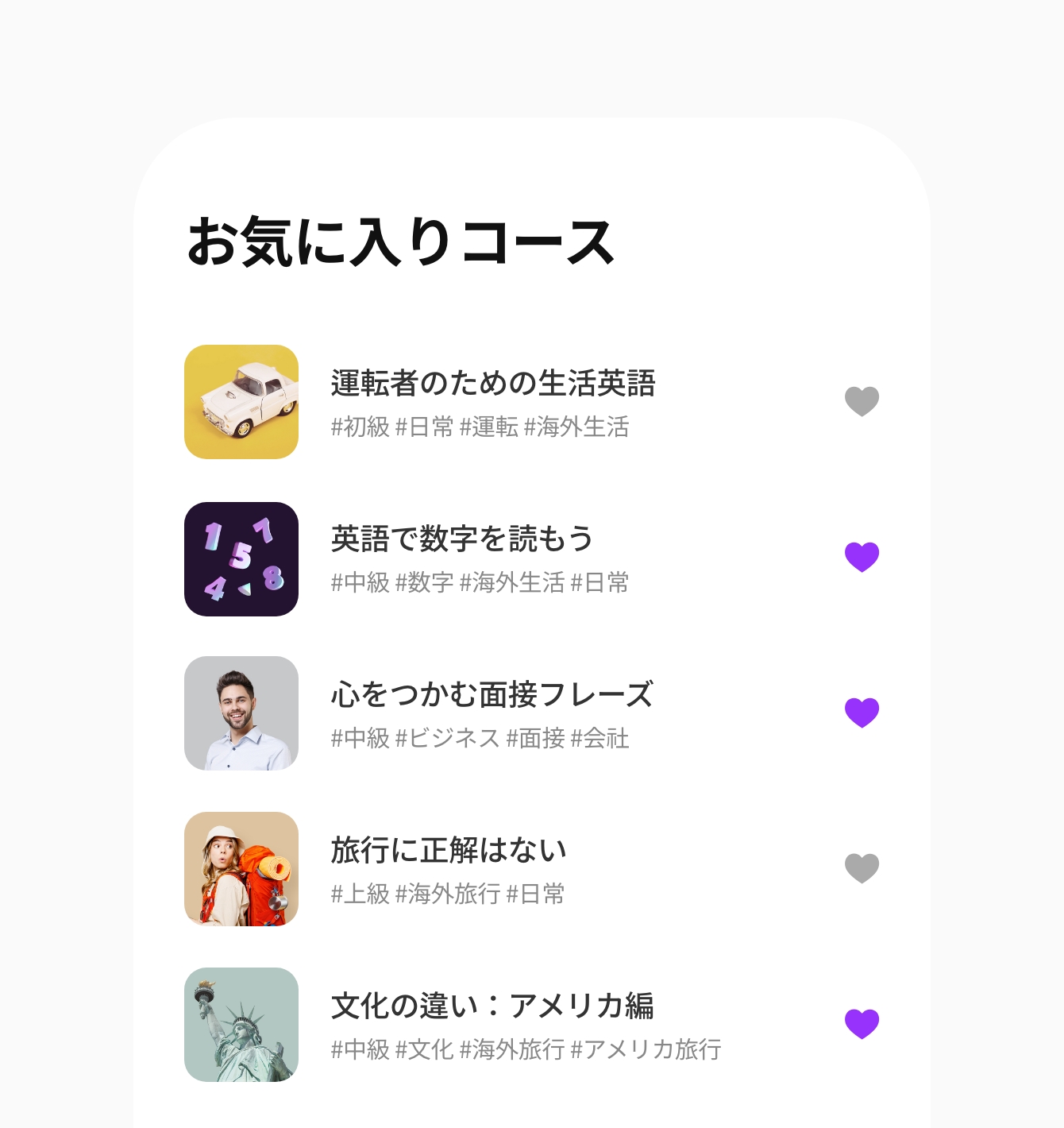
Task: Go to the 文化の違い：アメリカ編 course
Action: coord(492,1006)
